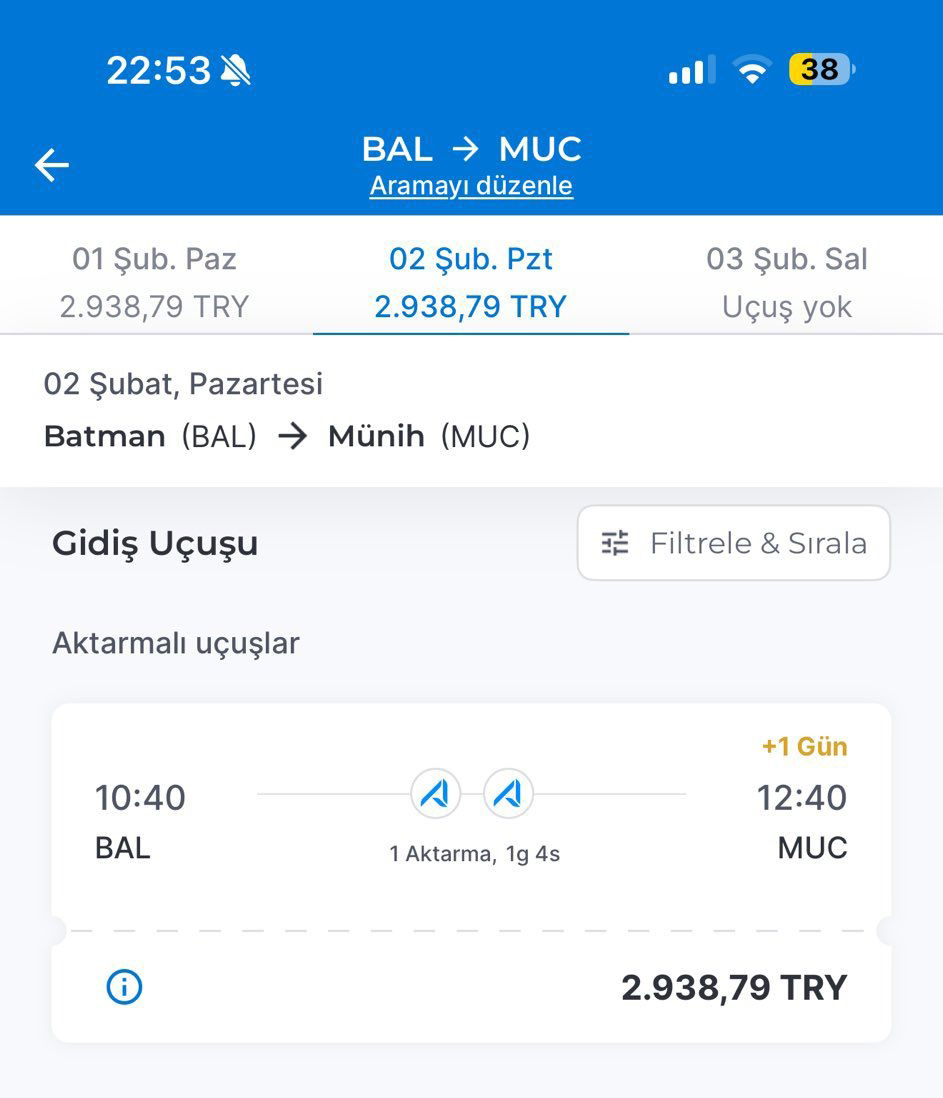Tap the BAL → MUC route header
943x1098 pixels.
(x=471, y=148)
